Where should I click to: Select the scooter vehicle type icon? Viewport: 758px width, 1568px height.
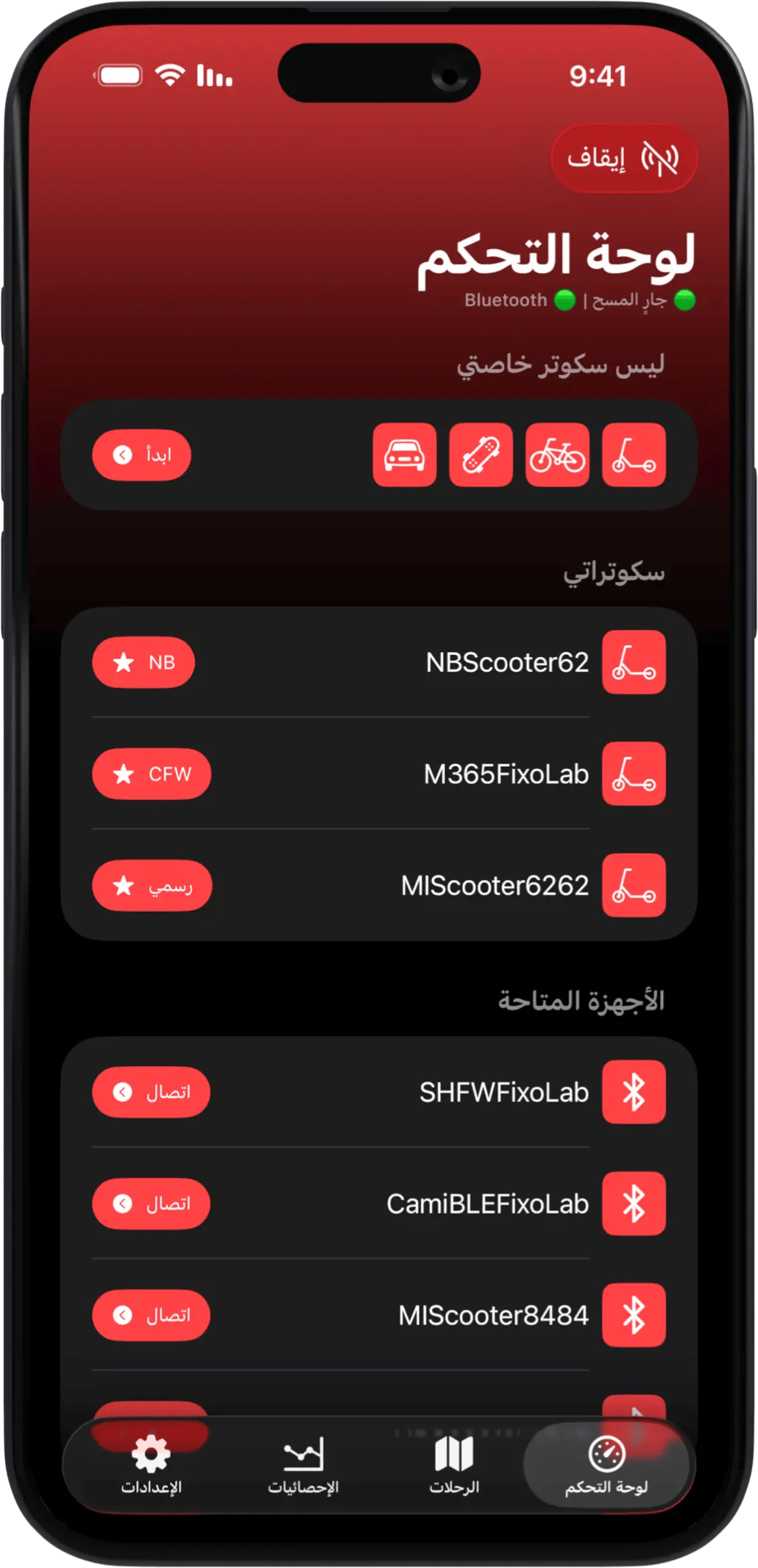click(634, 455)
